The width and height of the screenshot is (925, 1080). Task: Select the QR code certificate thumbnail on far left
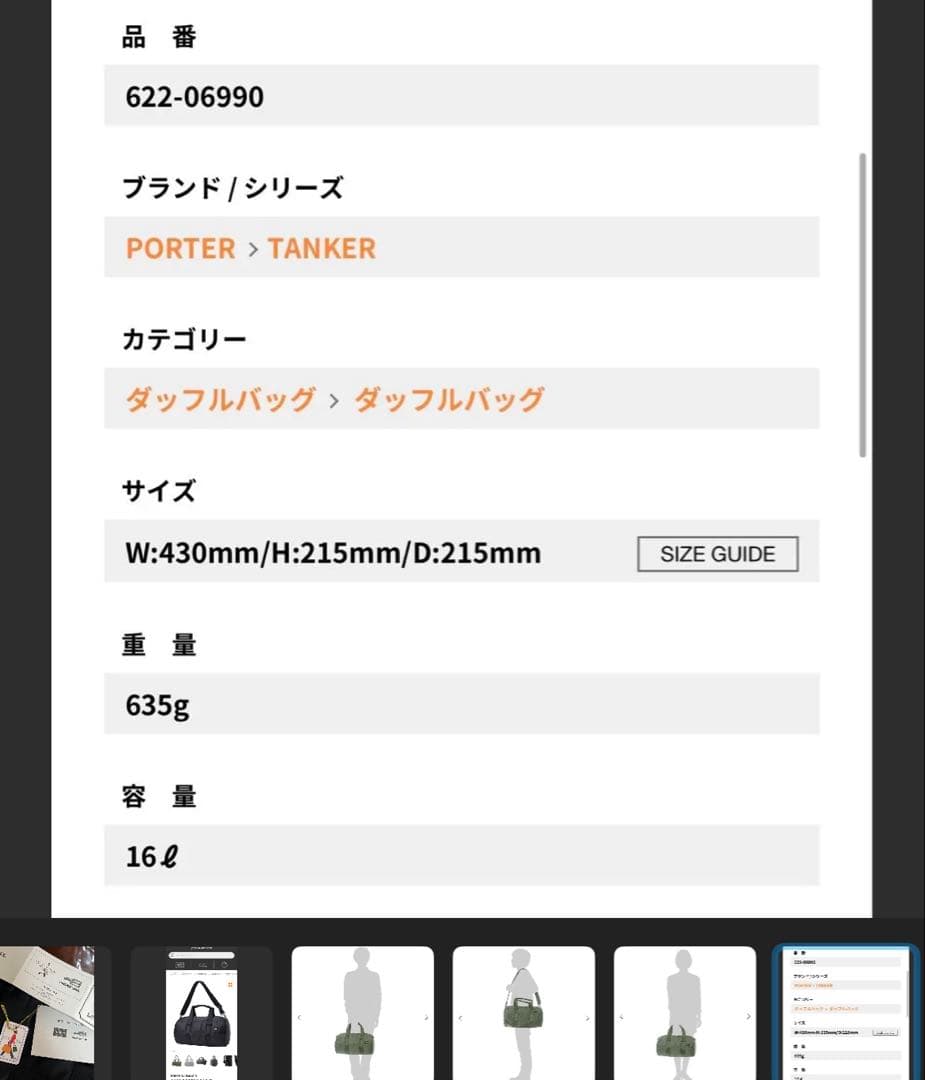[48, 1012]
